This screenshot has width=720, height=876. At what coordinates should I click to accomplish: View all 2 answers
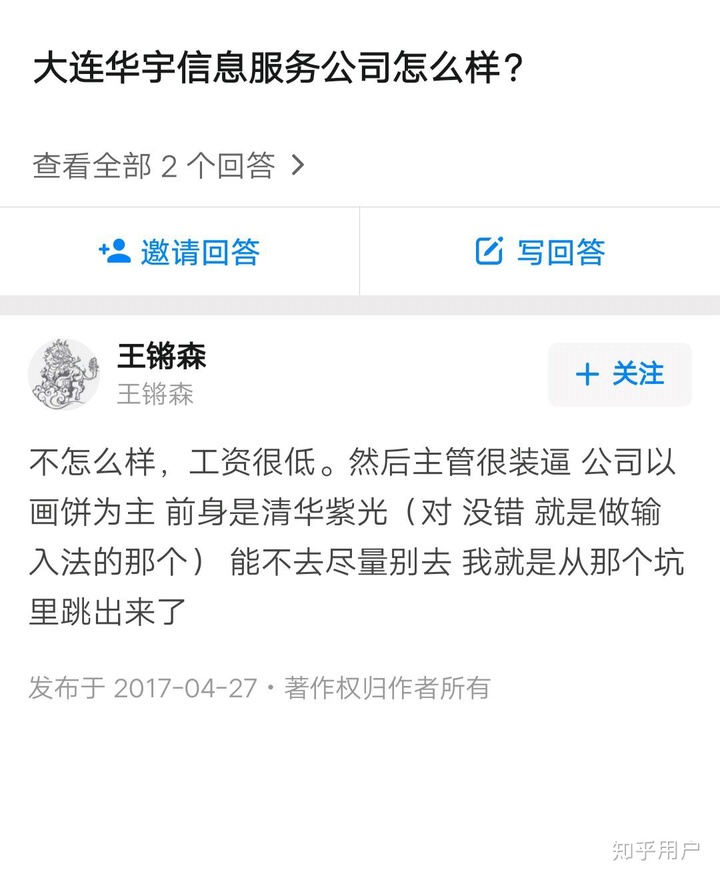pyautogui.click(x=168, y=166)
